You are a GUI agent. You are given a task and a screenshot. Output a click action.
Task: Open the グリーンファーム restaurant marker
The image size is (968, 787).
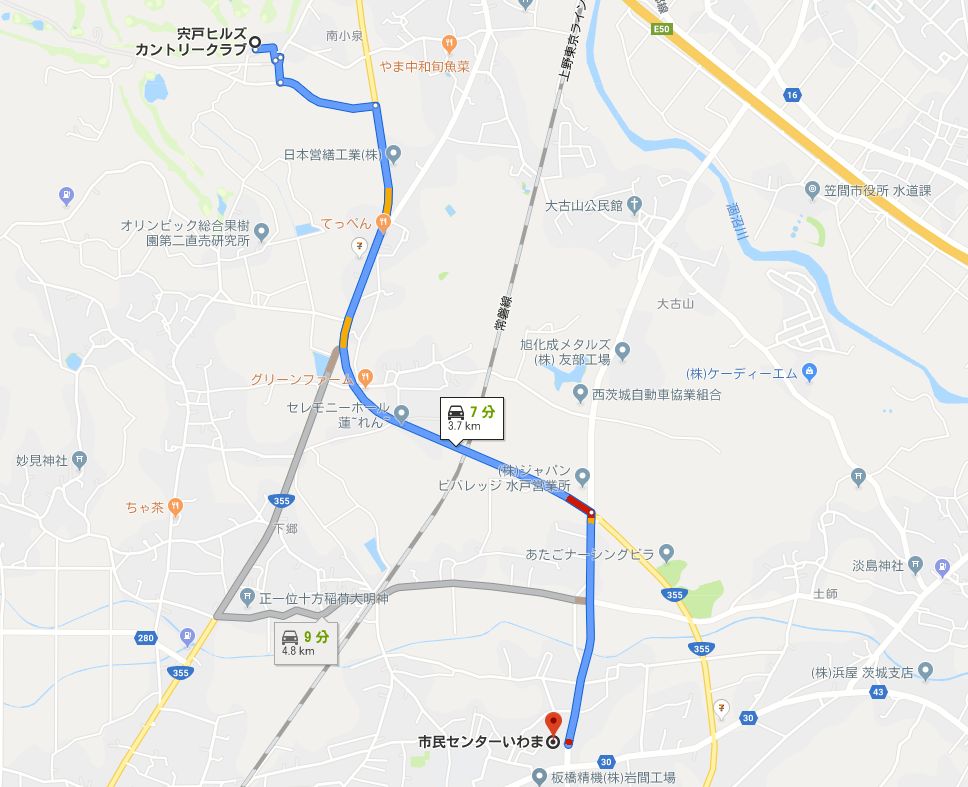365,378
